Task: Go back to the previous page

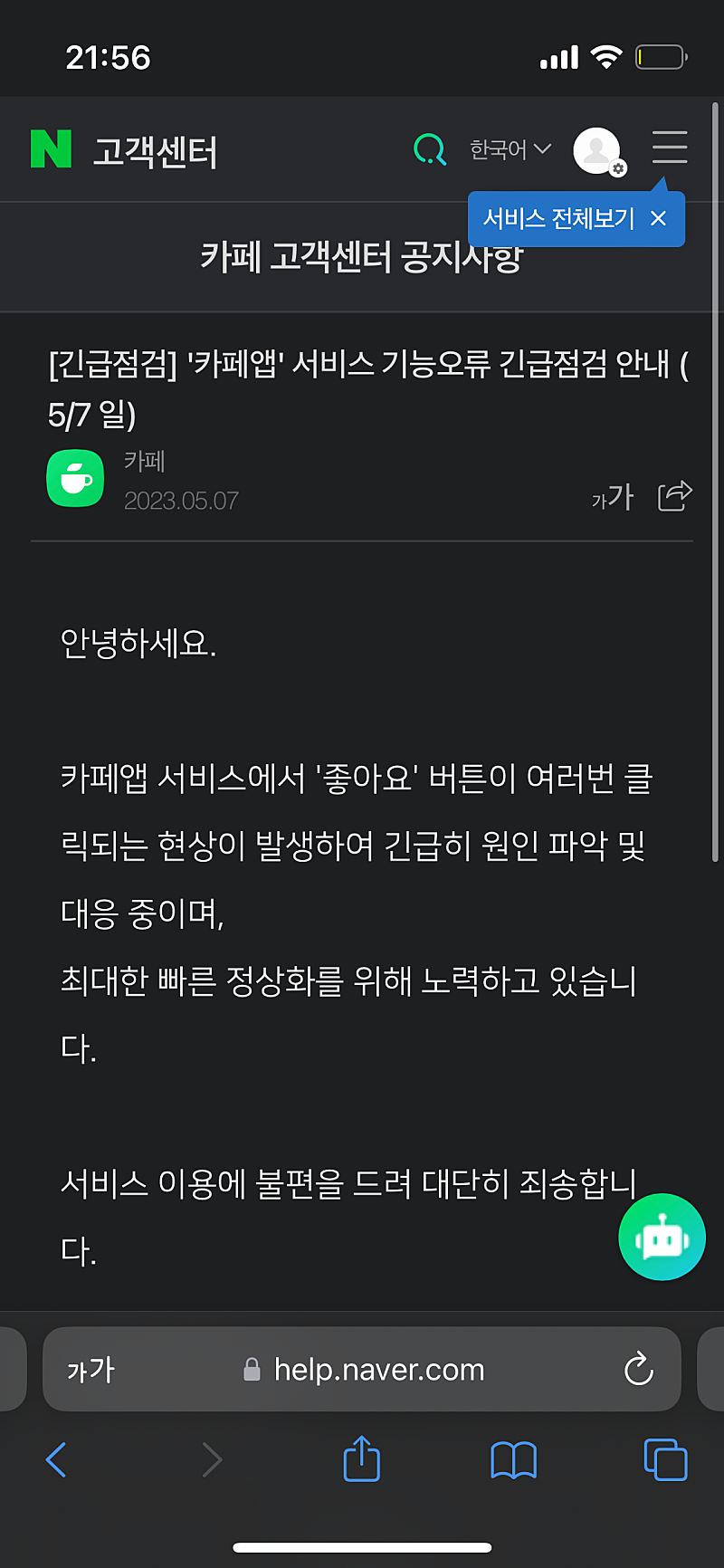Action: [x=56, y=1459]
